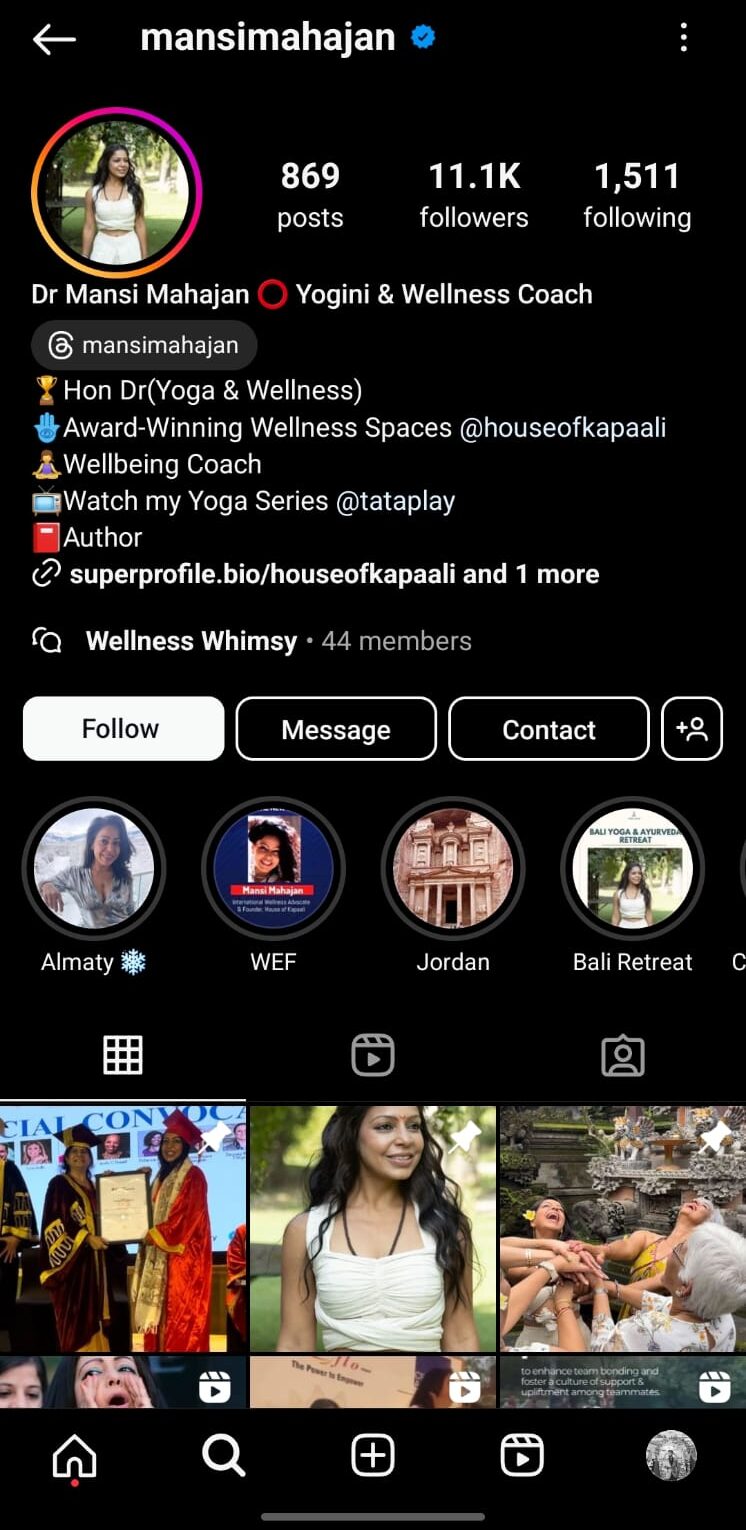Tap the Home icon in the bottom bar

click(74, 1456)
